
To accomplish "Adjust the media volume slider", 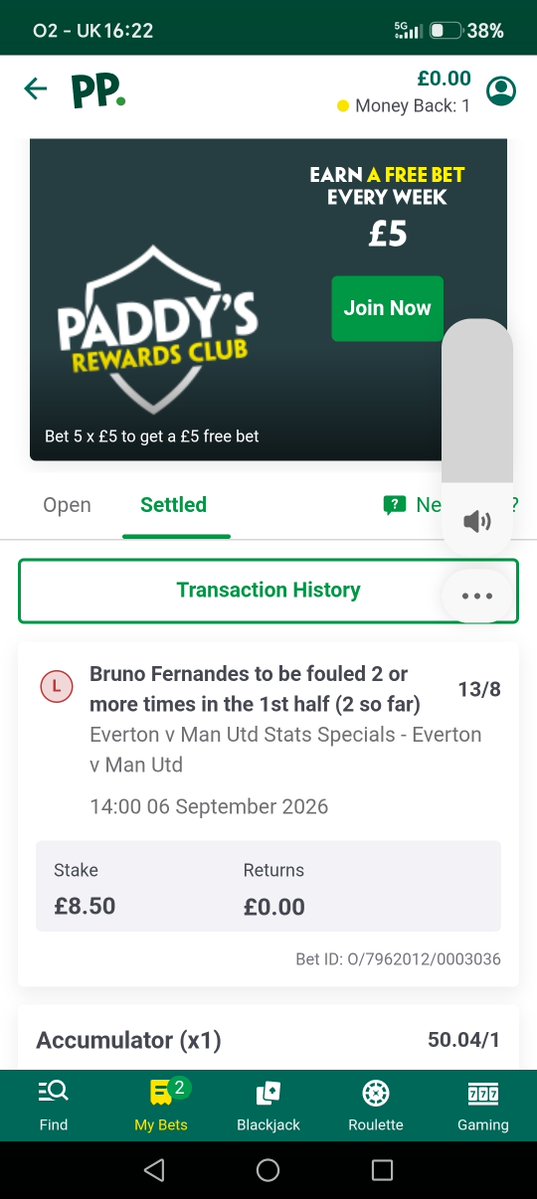I will (x=477, y=401).
